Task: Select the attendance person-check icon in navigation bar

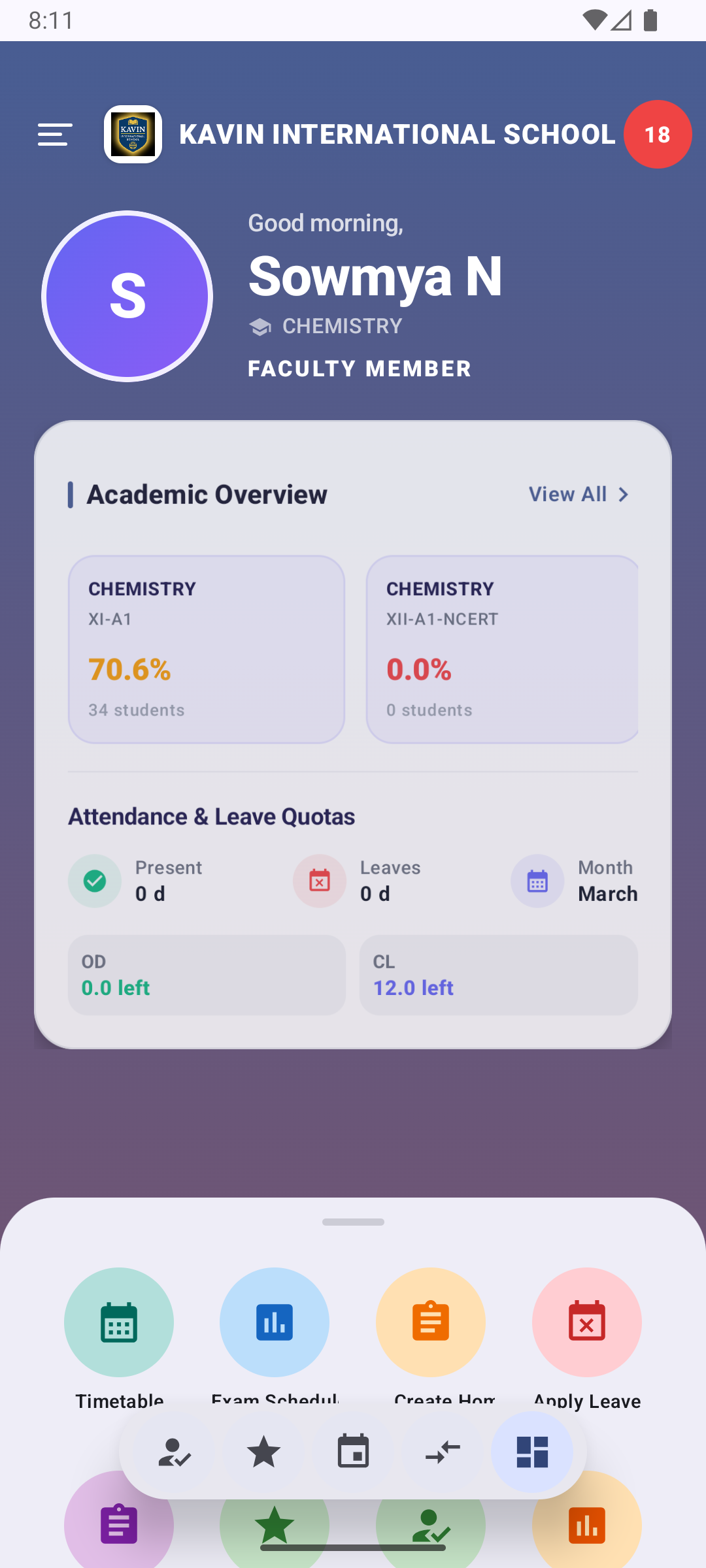Action: [x=174, y=1452]
